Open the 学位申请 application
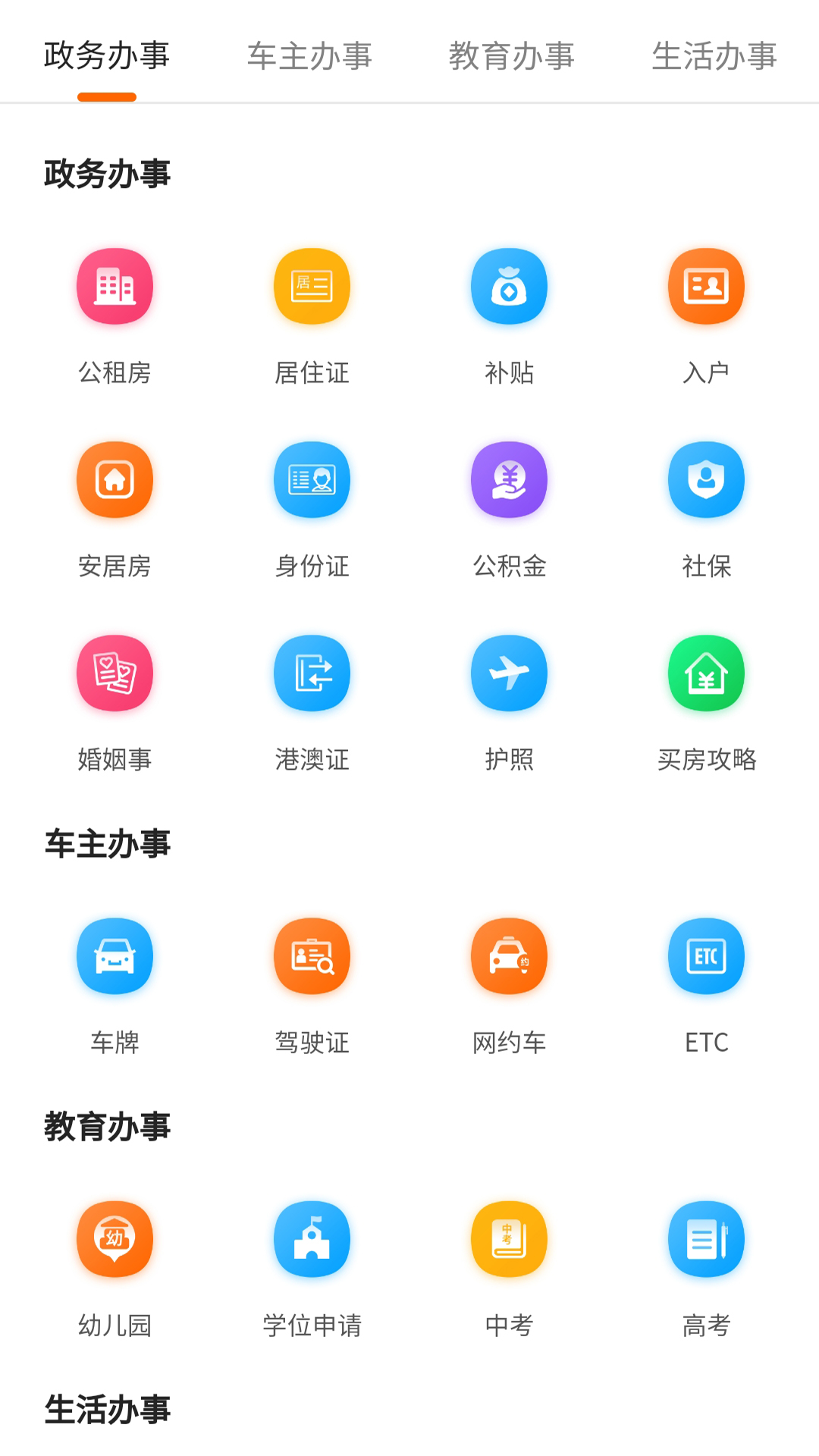 click(x=312, y=1239)
